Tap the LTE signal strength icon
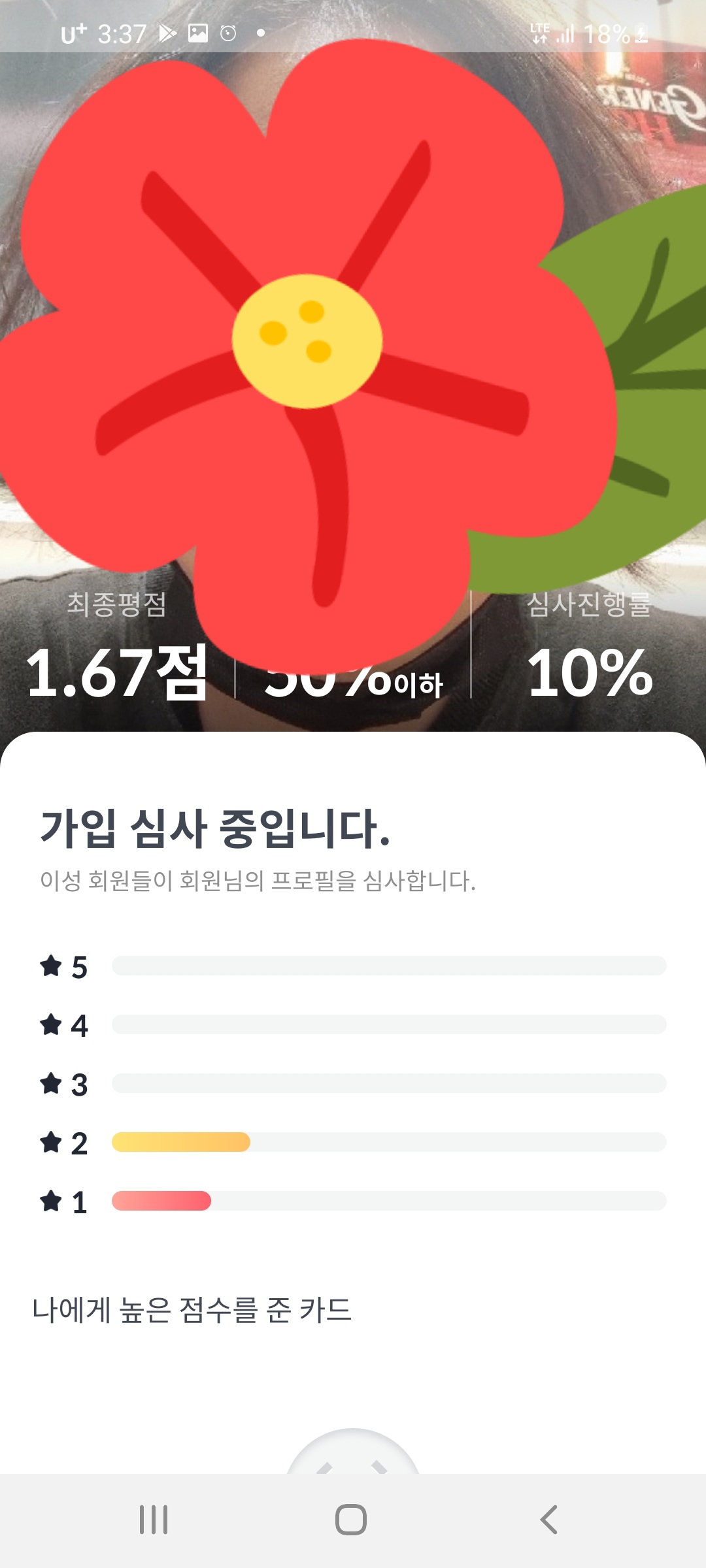 pyautogui.click(x=563, y=32)
